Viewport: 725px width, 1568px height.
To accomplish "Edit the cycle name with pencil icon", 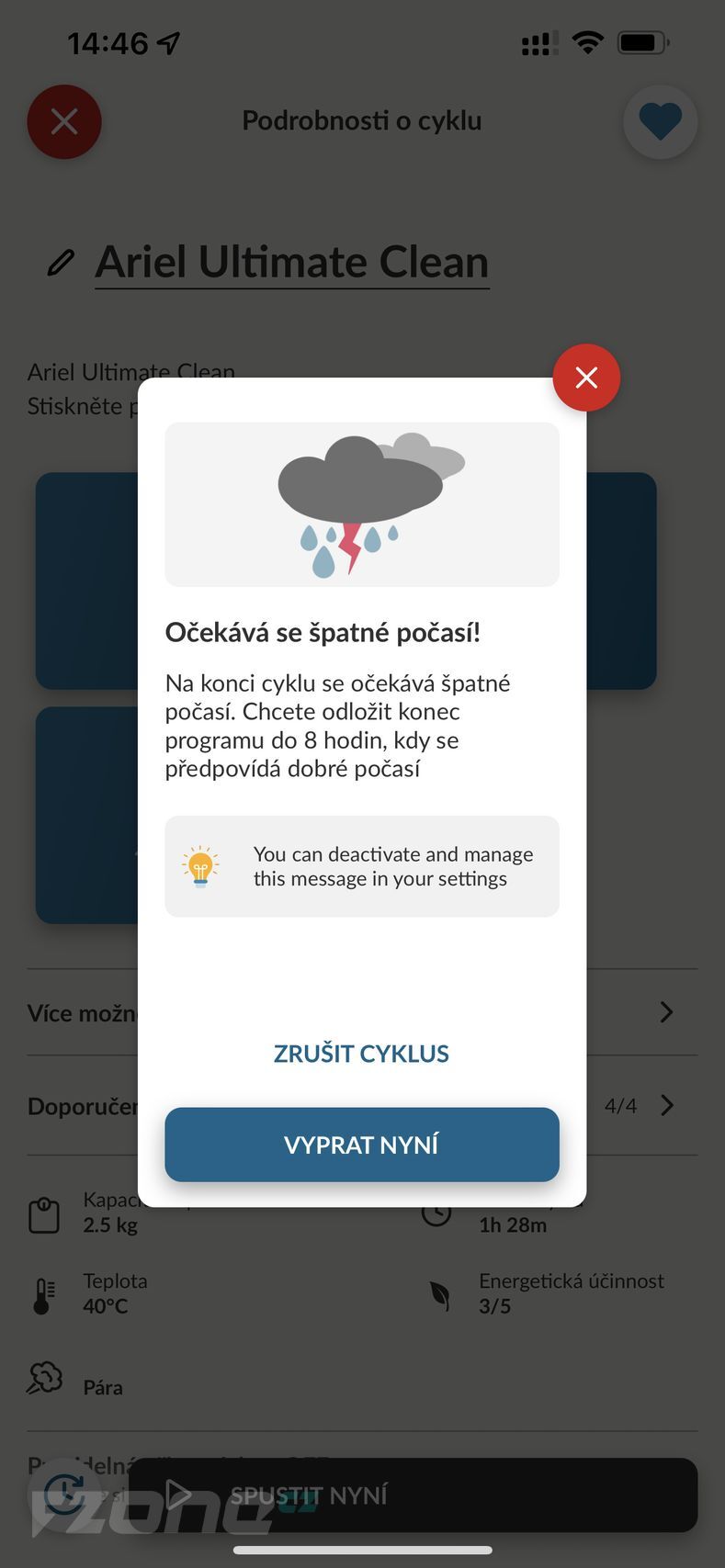I will coord(61,264).
